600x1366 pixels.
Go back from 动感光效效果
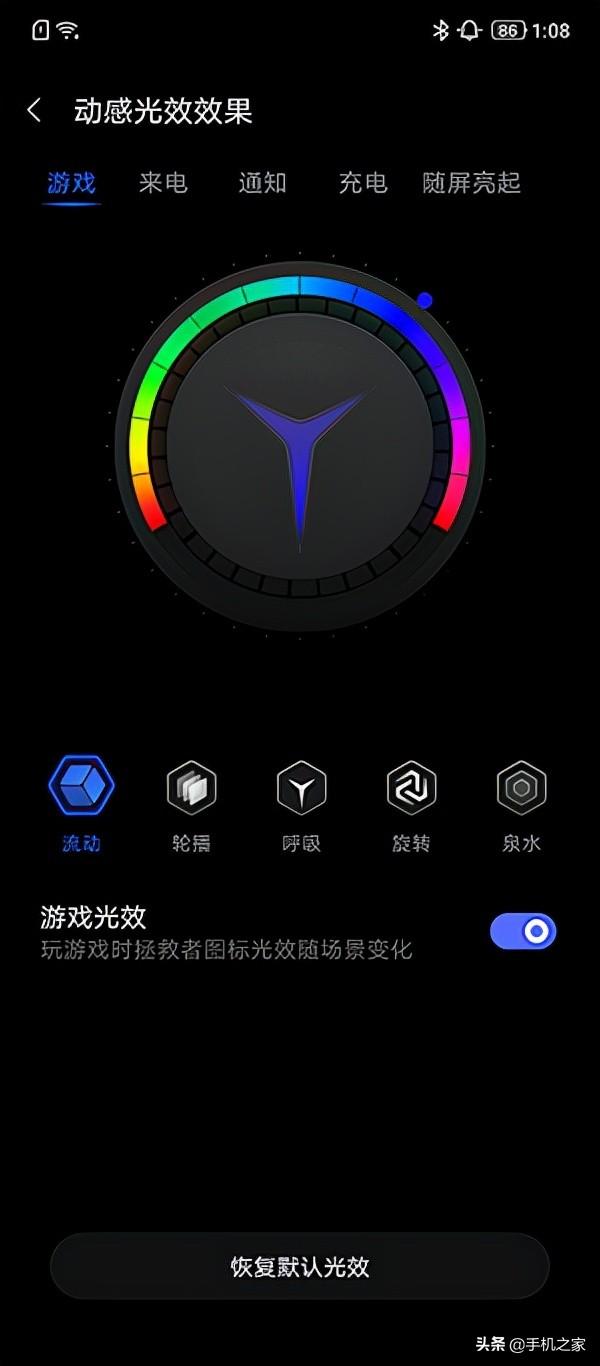pyautogui.click(x=34, y=110)
